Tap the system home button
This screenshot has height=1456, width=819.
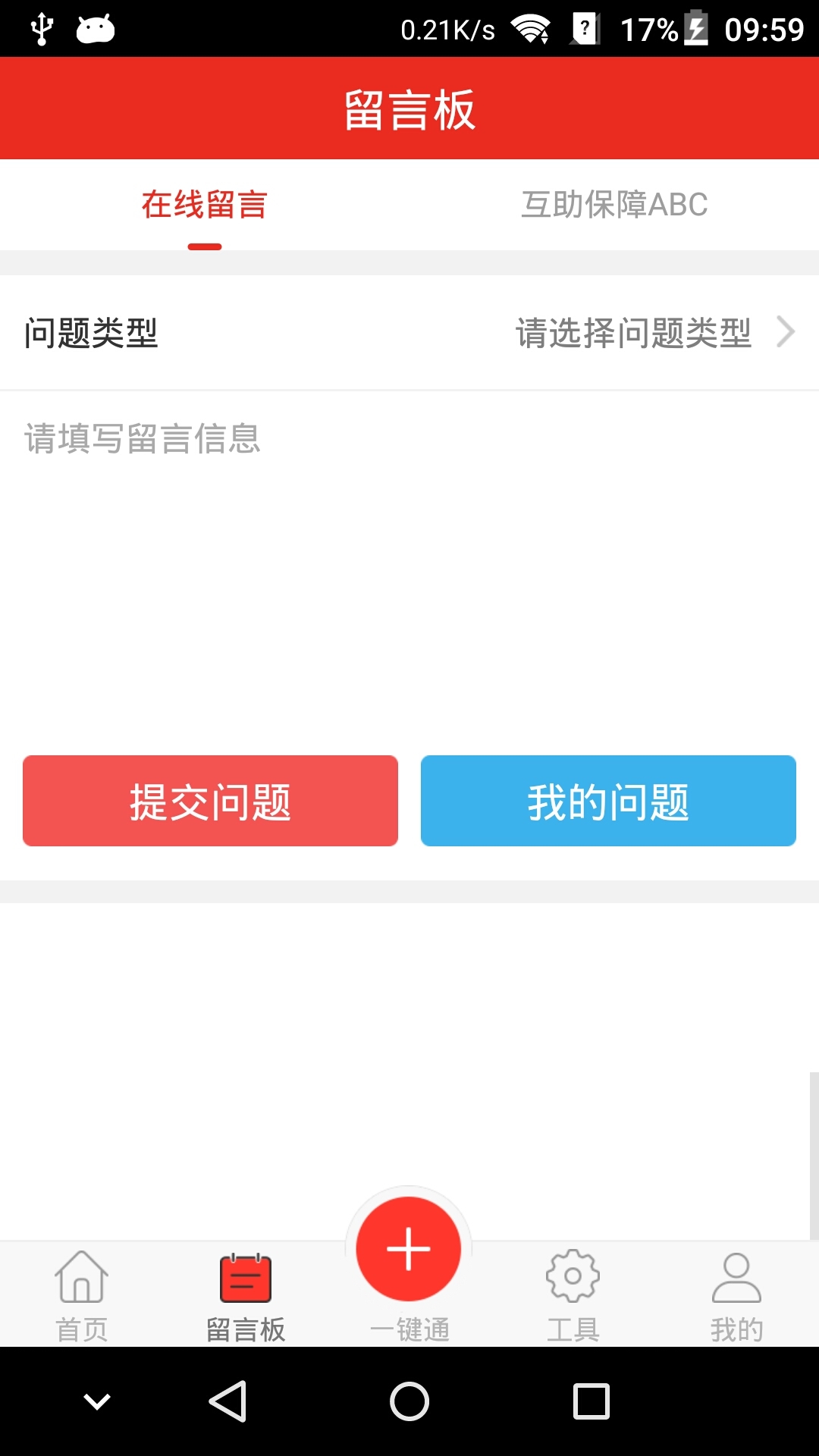[409, 1401]
